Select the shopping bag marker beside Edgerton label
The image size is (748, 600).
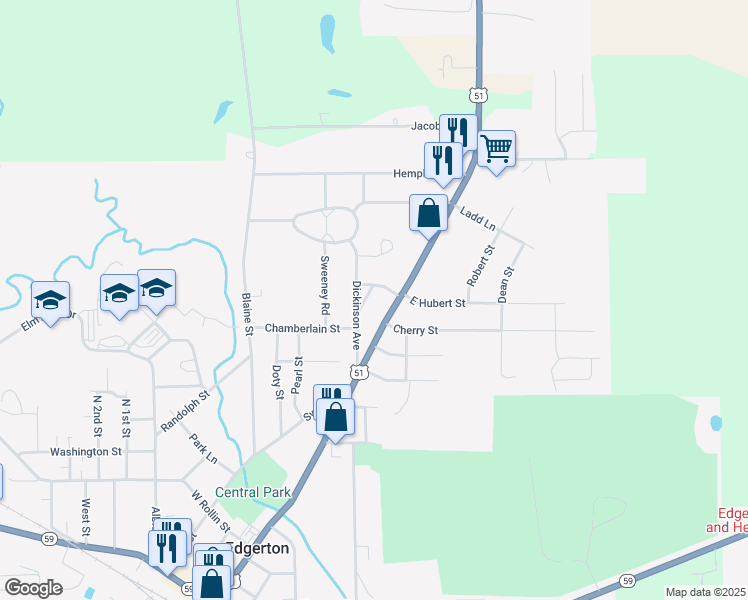coord(211,583)
